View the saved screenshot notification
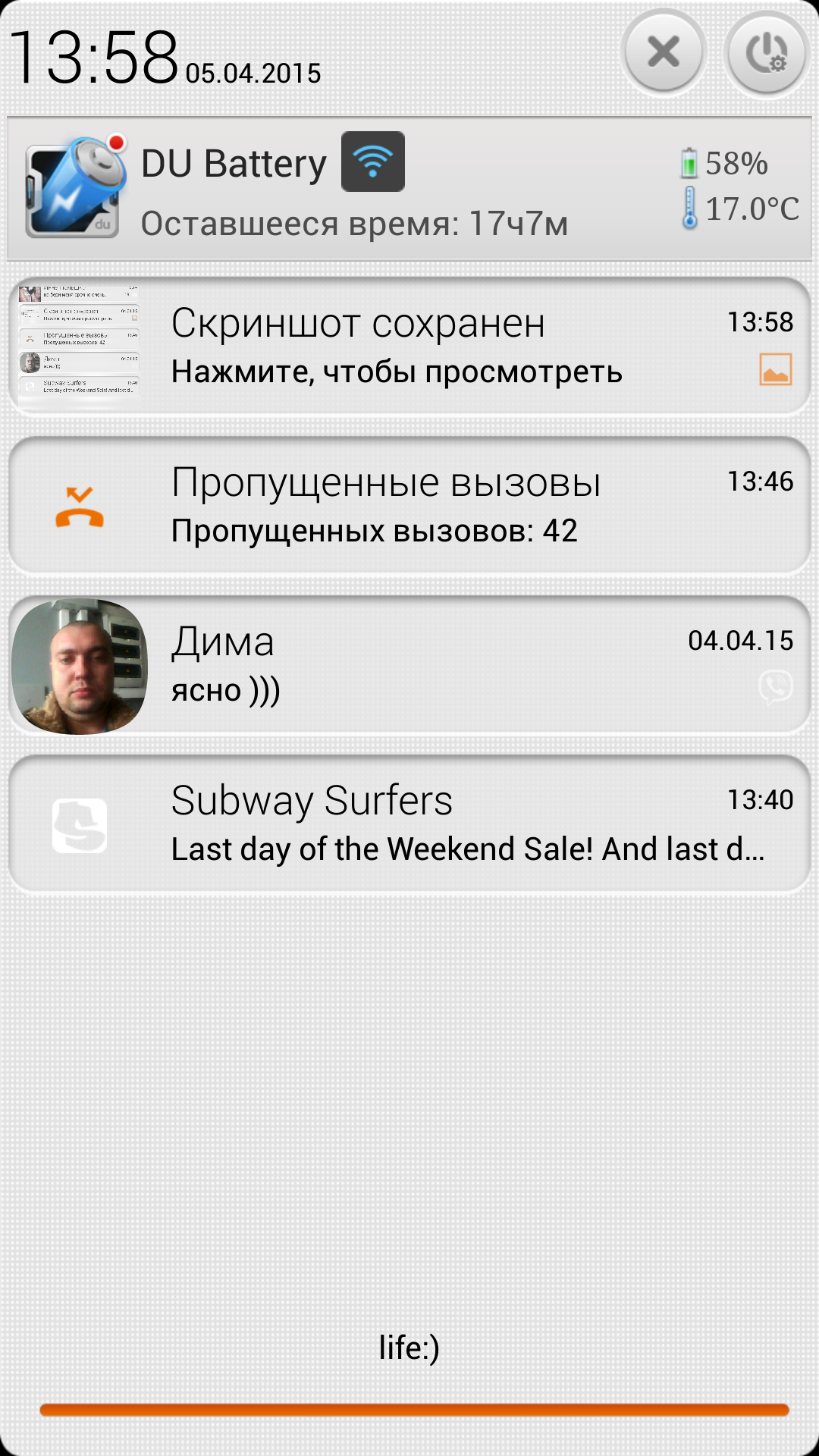819x1456 pixels. click(x=409, y=346)
